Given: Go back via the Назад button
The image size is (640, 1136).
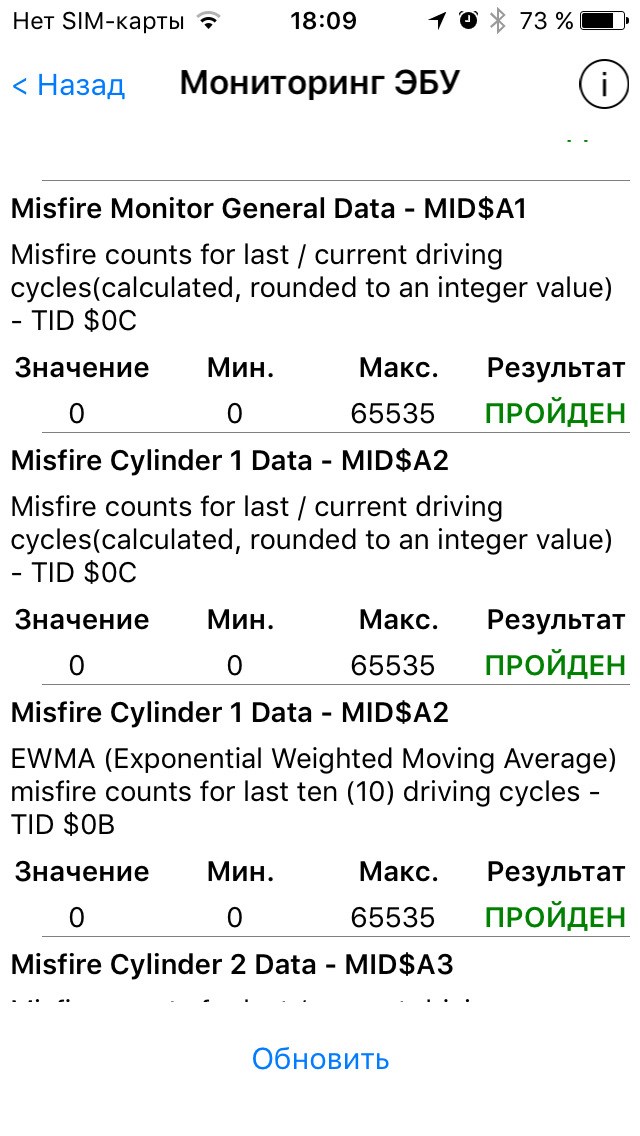Looking at the screenshot, I should 68,85.
